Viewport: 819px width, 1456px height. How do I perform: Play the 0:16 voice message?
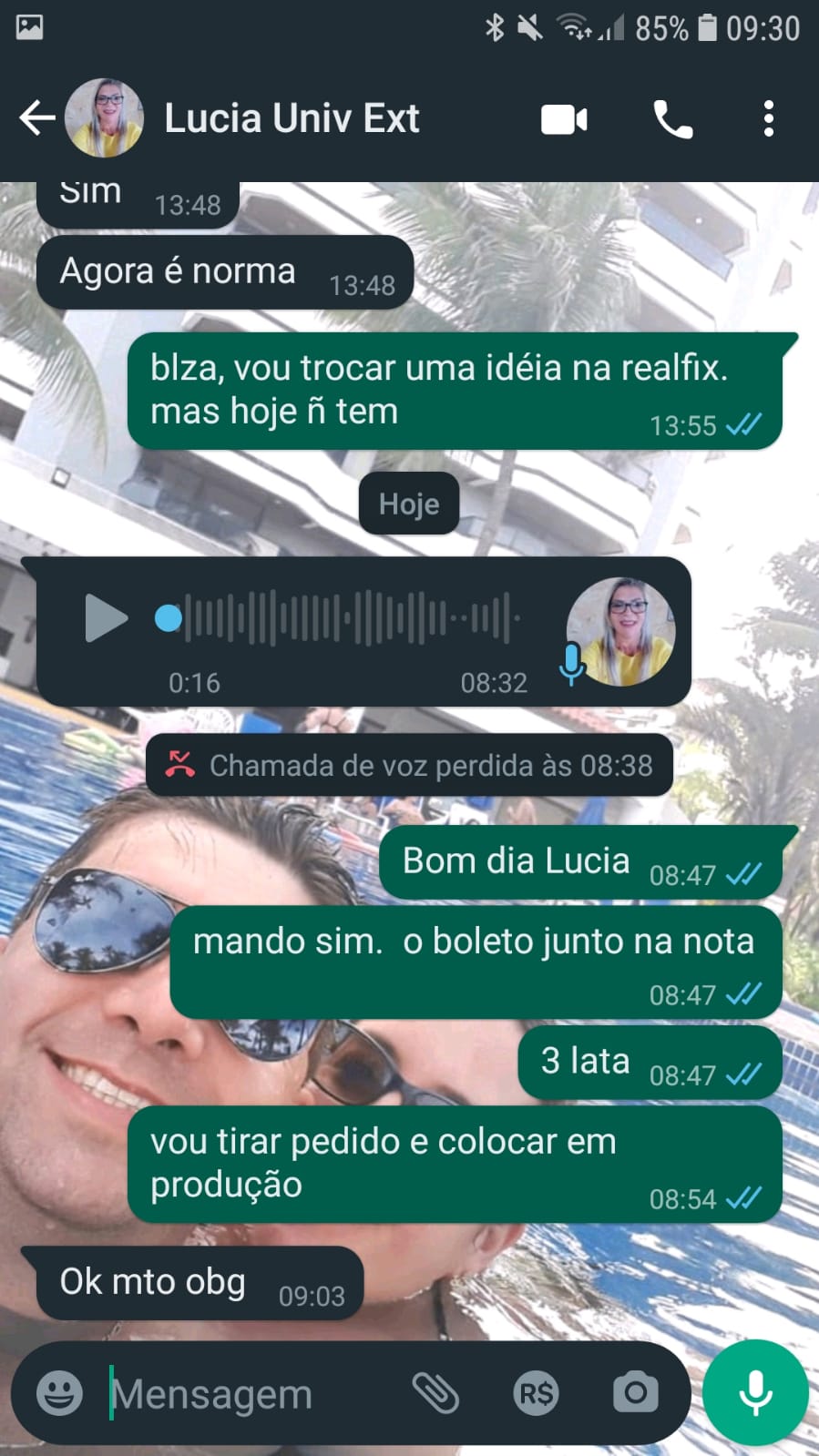(x=106, y=618)
